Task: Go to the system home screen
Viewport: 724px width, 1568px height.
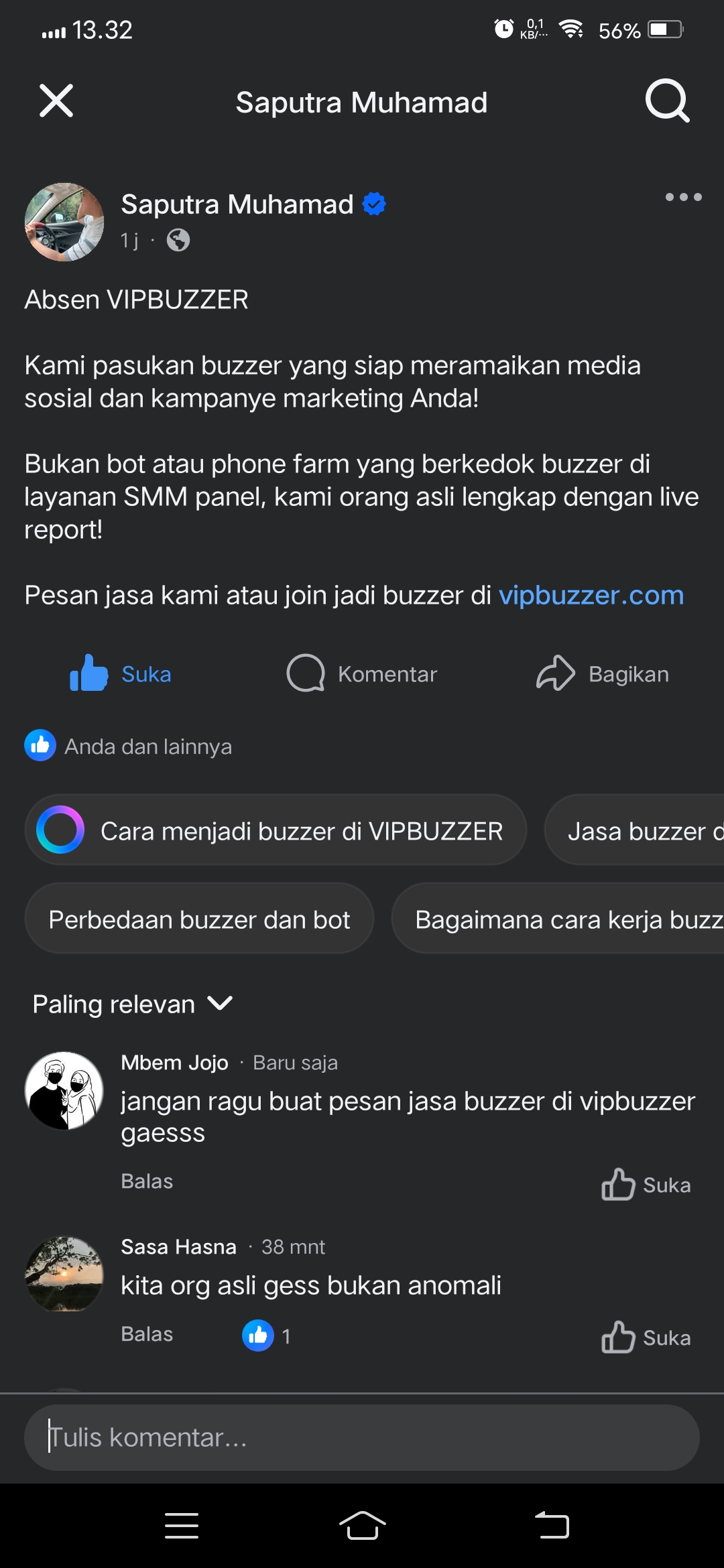Action: click(x=362, y=1526)
